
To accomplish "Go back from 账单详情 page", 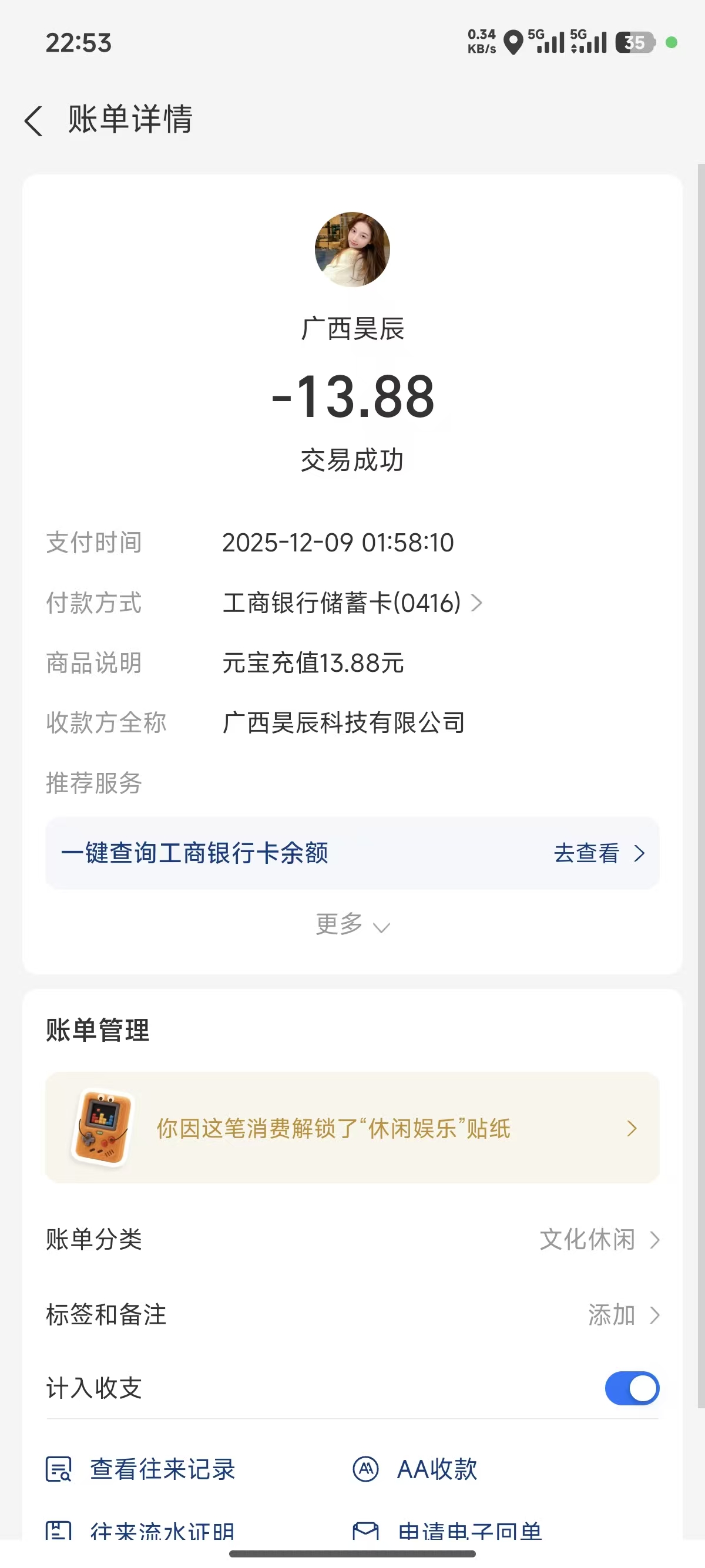I will tap(34, 120).
